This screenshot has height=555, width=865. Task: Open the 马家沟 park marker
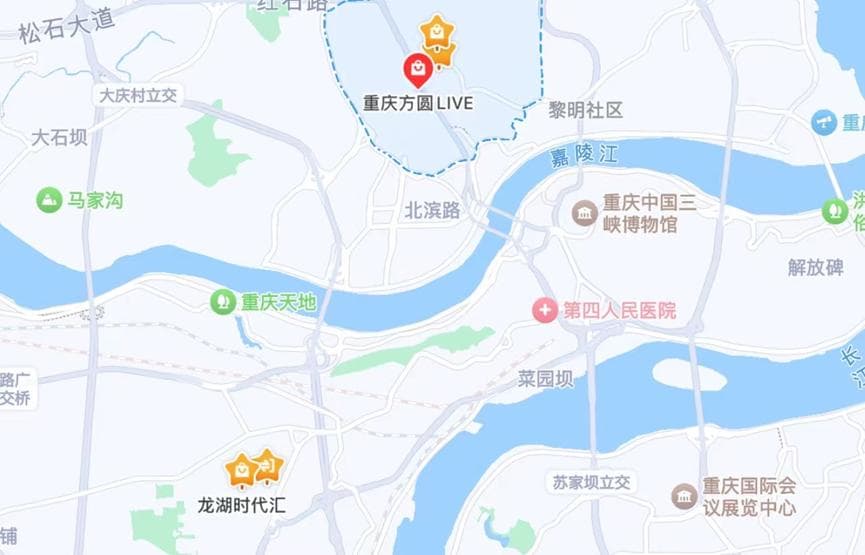click(x=48, y=200)
